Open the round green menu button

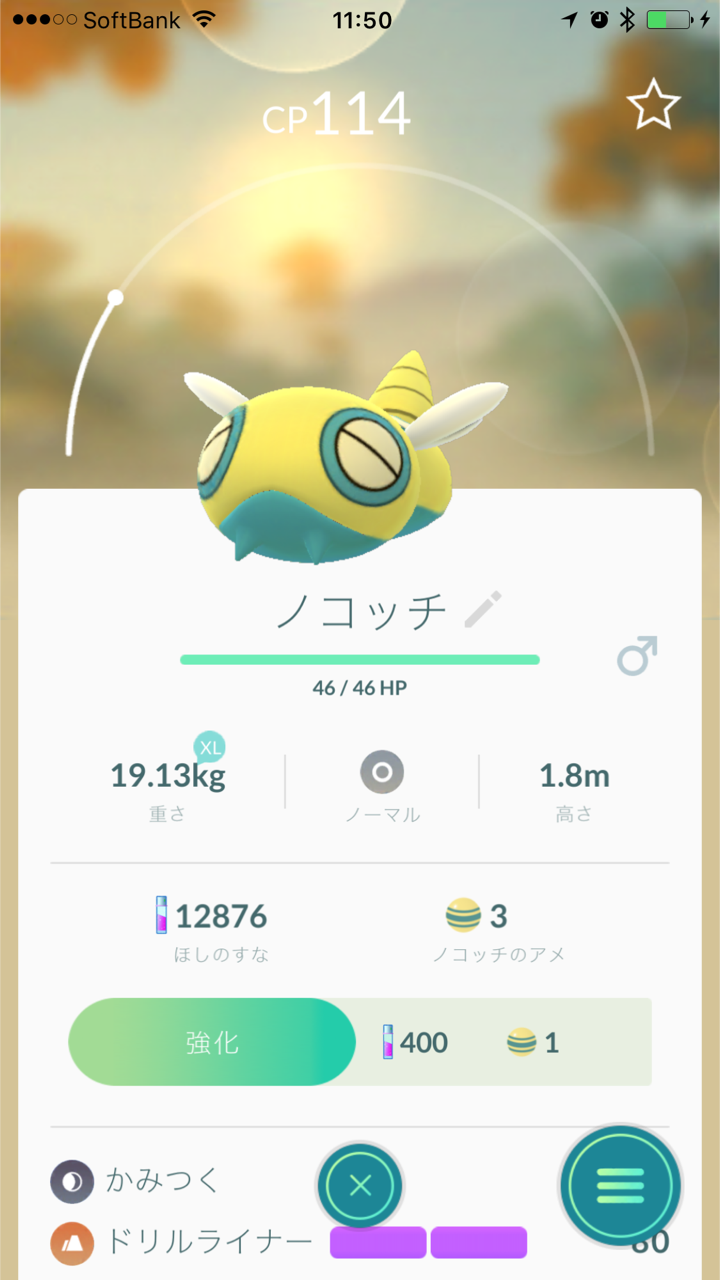click(x=620, y=1187)
